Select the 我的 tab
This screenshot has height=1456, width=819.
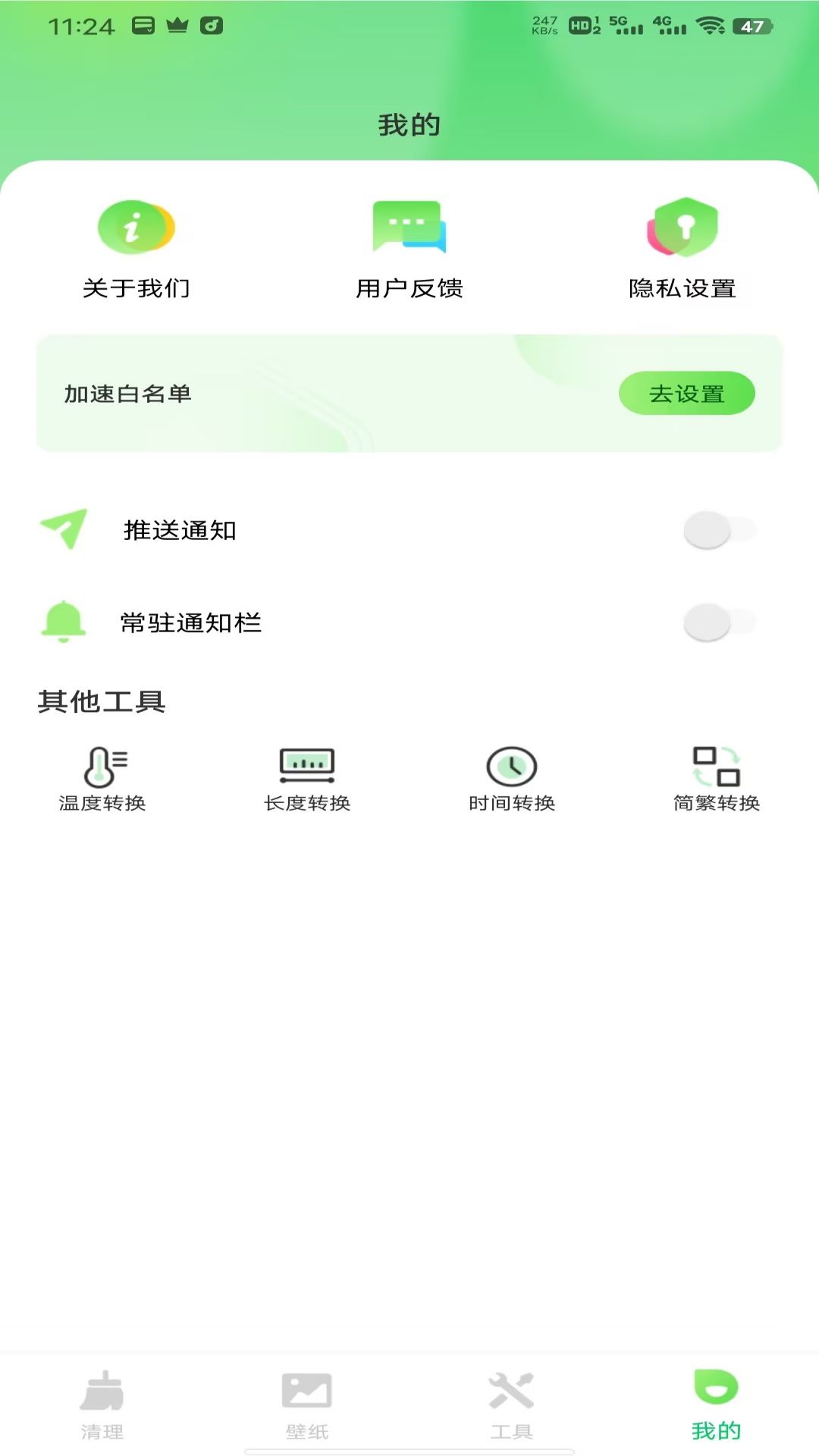click(x=717, y=1405)
